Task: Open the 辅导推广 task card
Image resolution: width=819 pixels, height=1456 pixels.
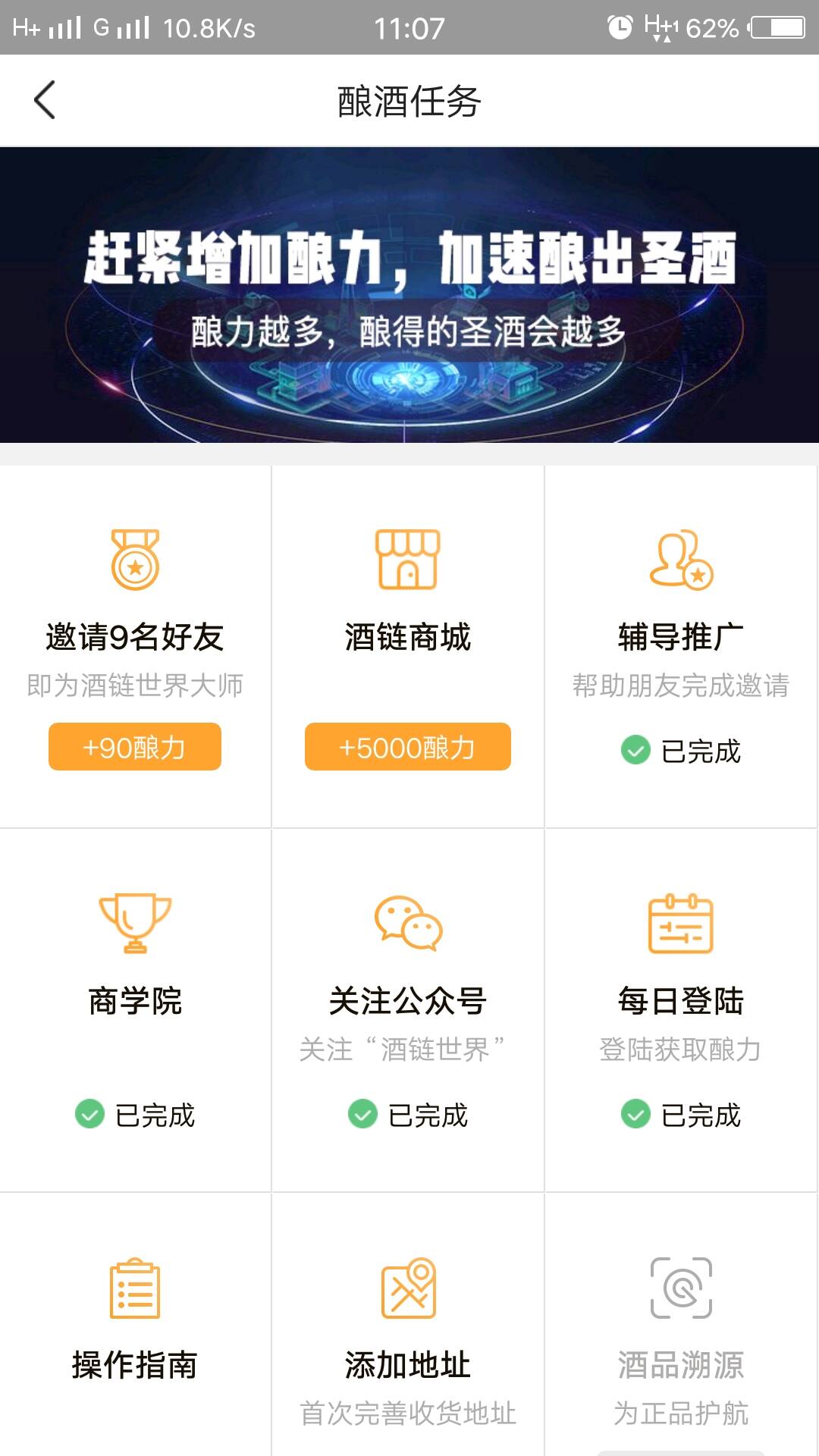Action: [x=680, y=646]
